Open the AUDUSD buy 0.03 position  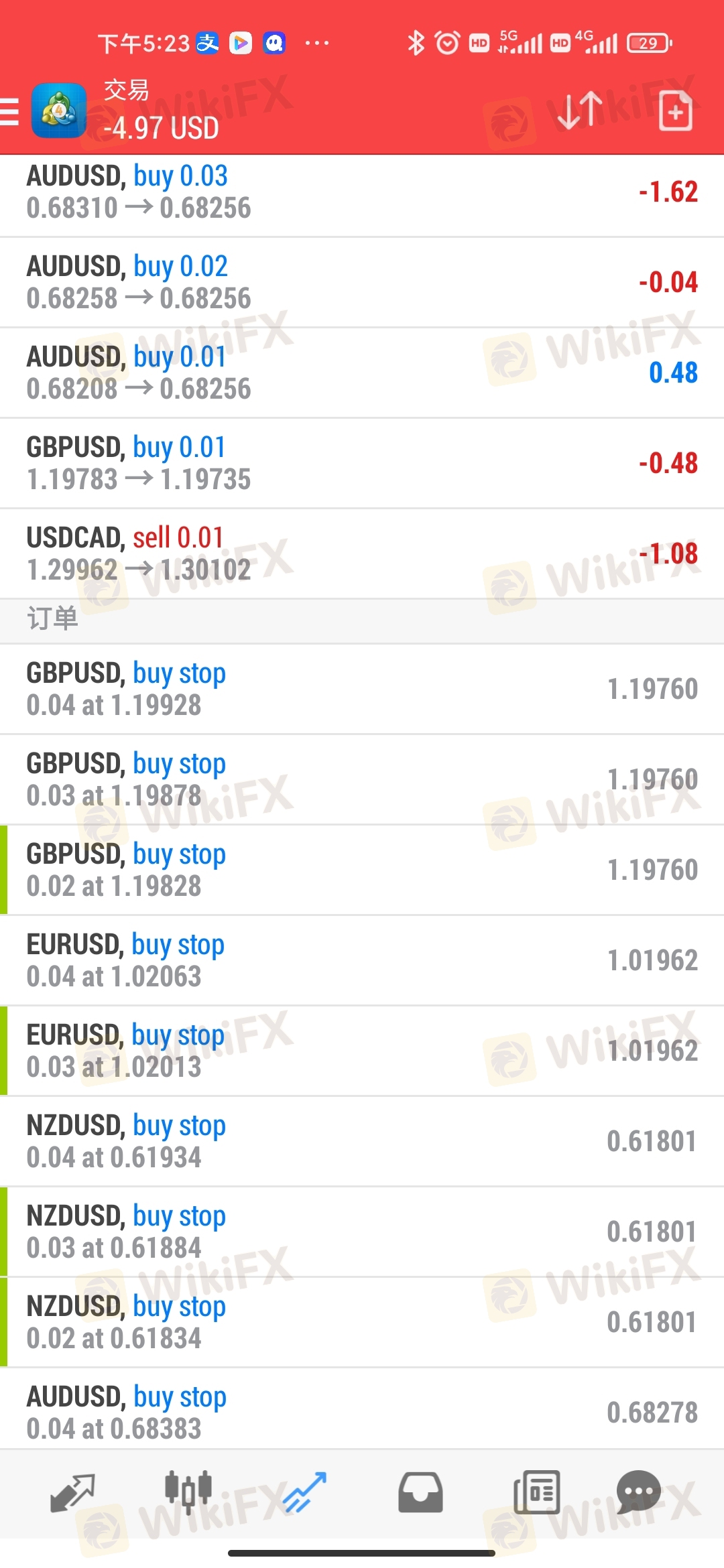(x=362, y=193)
